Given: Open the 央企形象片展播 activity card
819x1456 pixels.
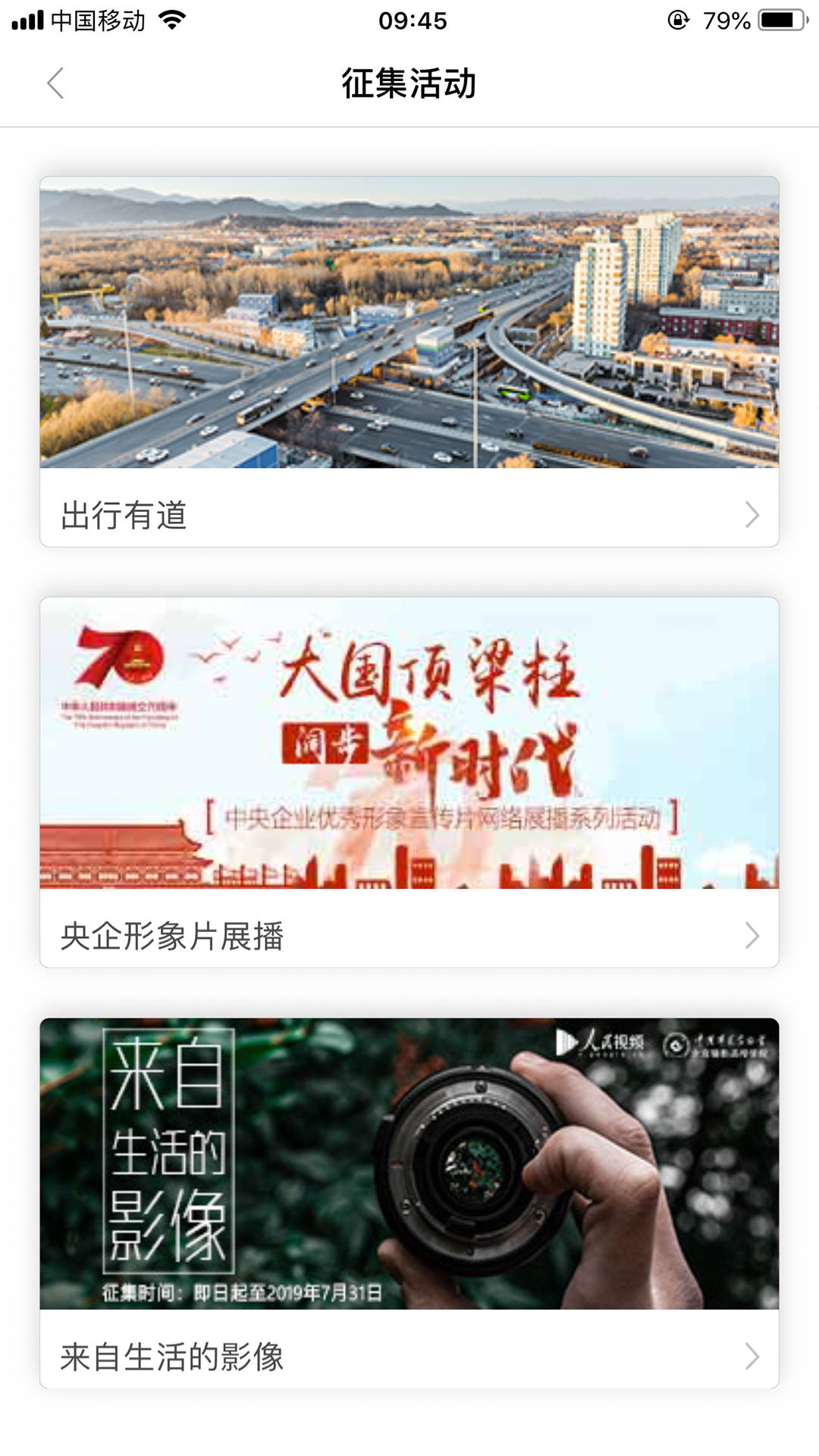Looking at the screenshot, I should tap(409, 783).
